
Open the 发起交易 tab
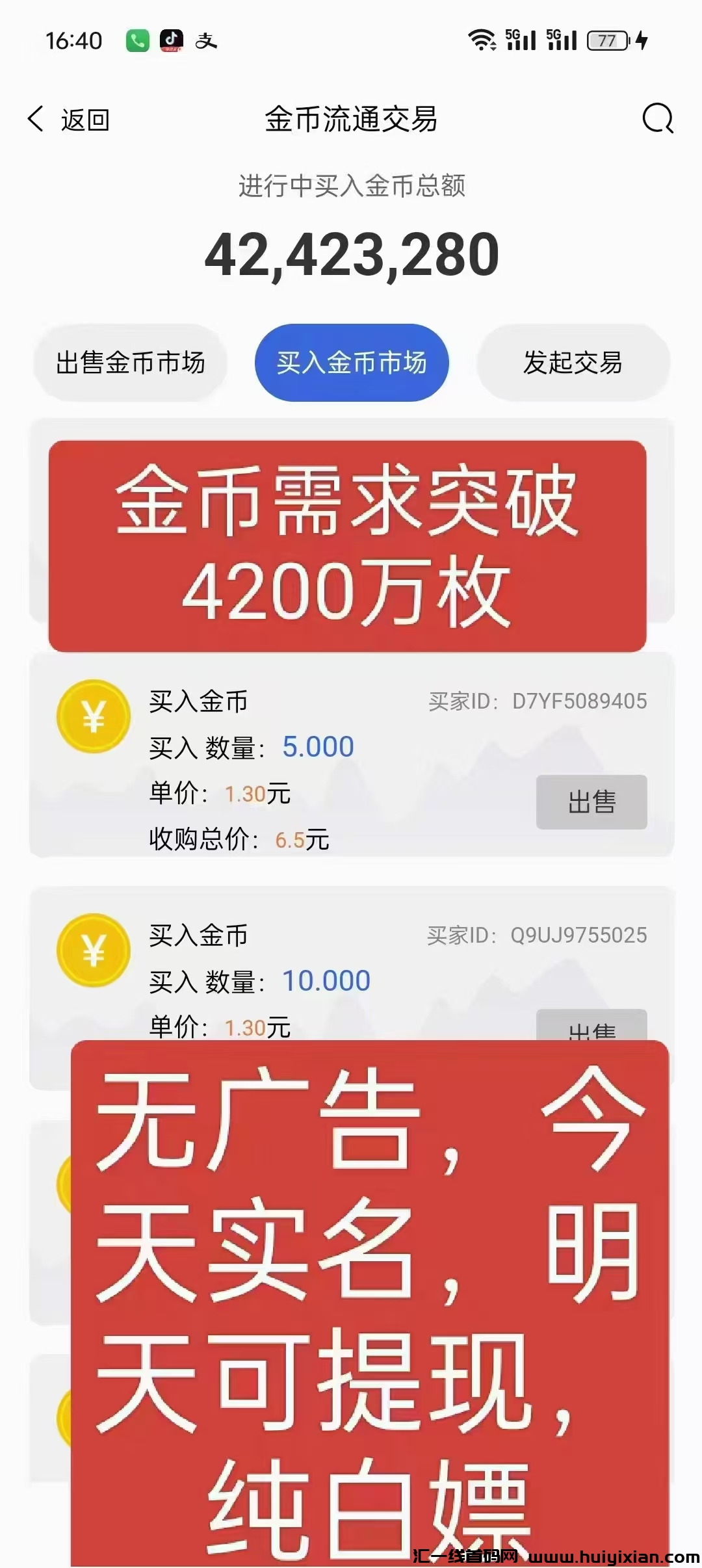coord(573,363)
